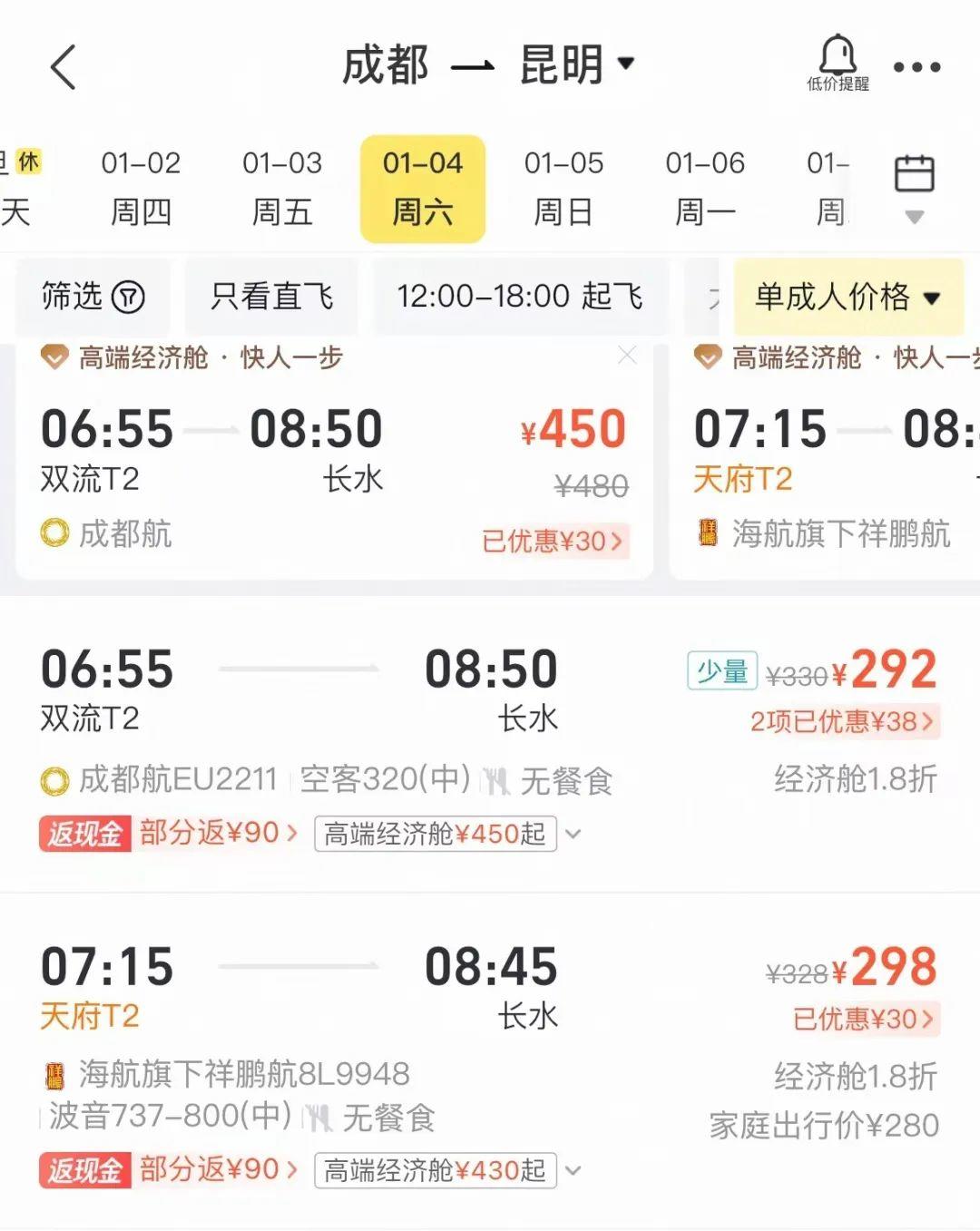Click 部分返¥90 on the 8L9948 flight

coord(211,1169)
